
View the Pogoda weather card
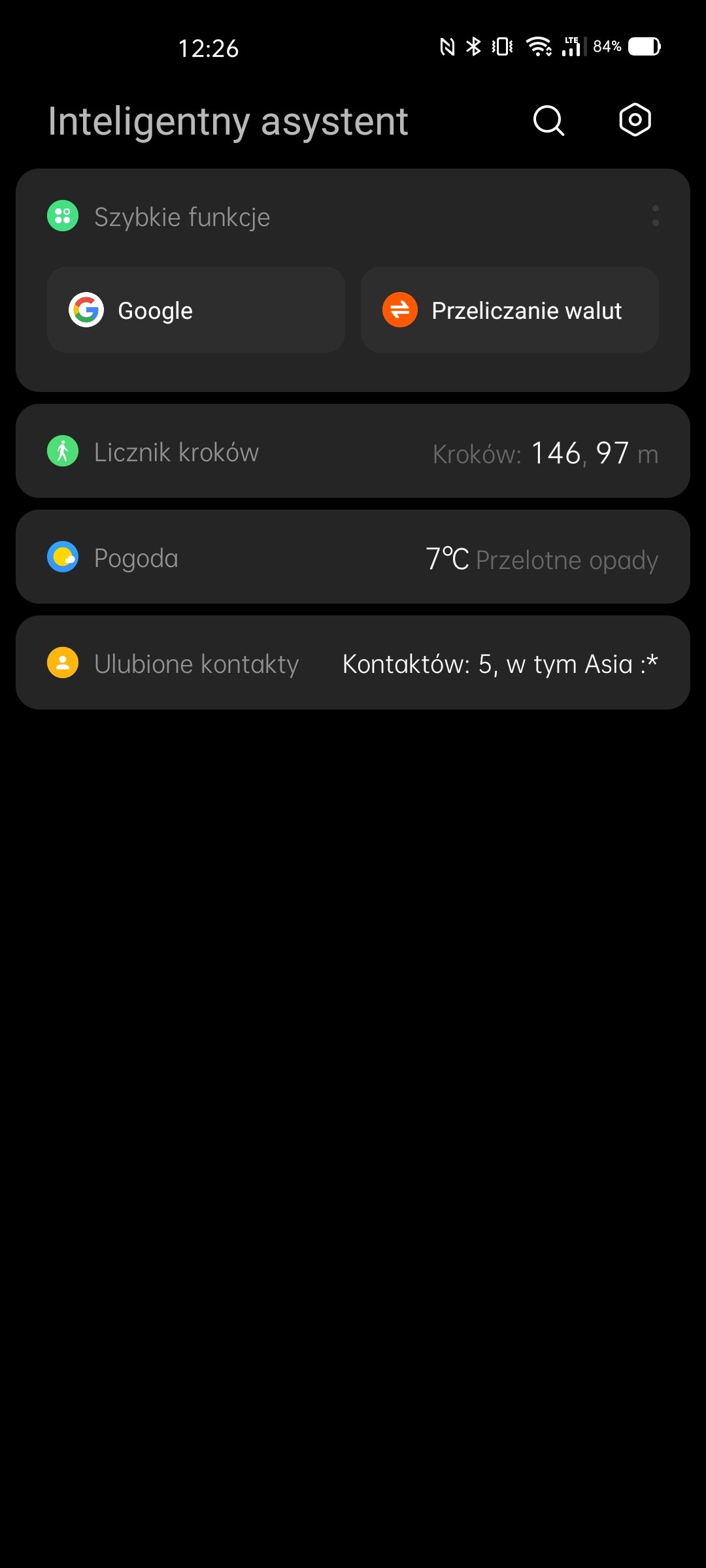point(353,557)
